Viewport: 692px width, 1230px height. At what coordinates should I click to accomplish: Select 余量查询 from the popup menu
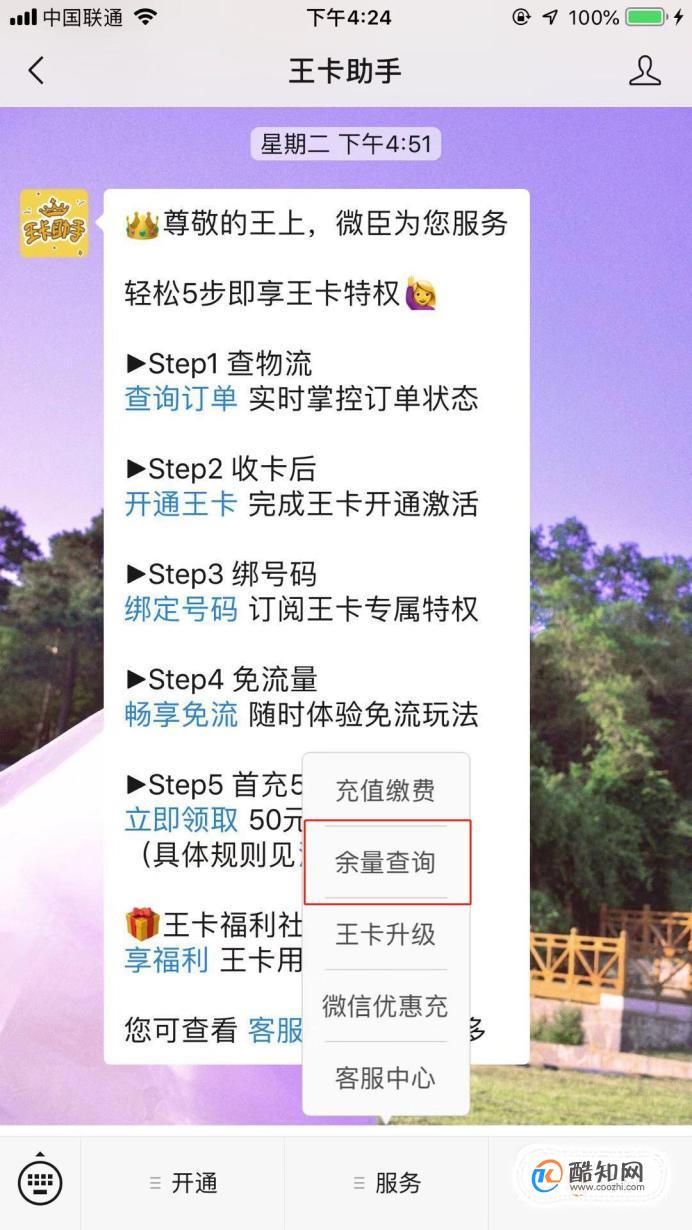point(385,862)
